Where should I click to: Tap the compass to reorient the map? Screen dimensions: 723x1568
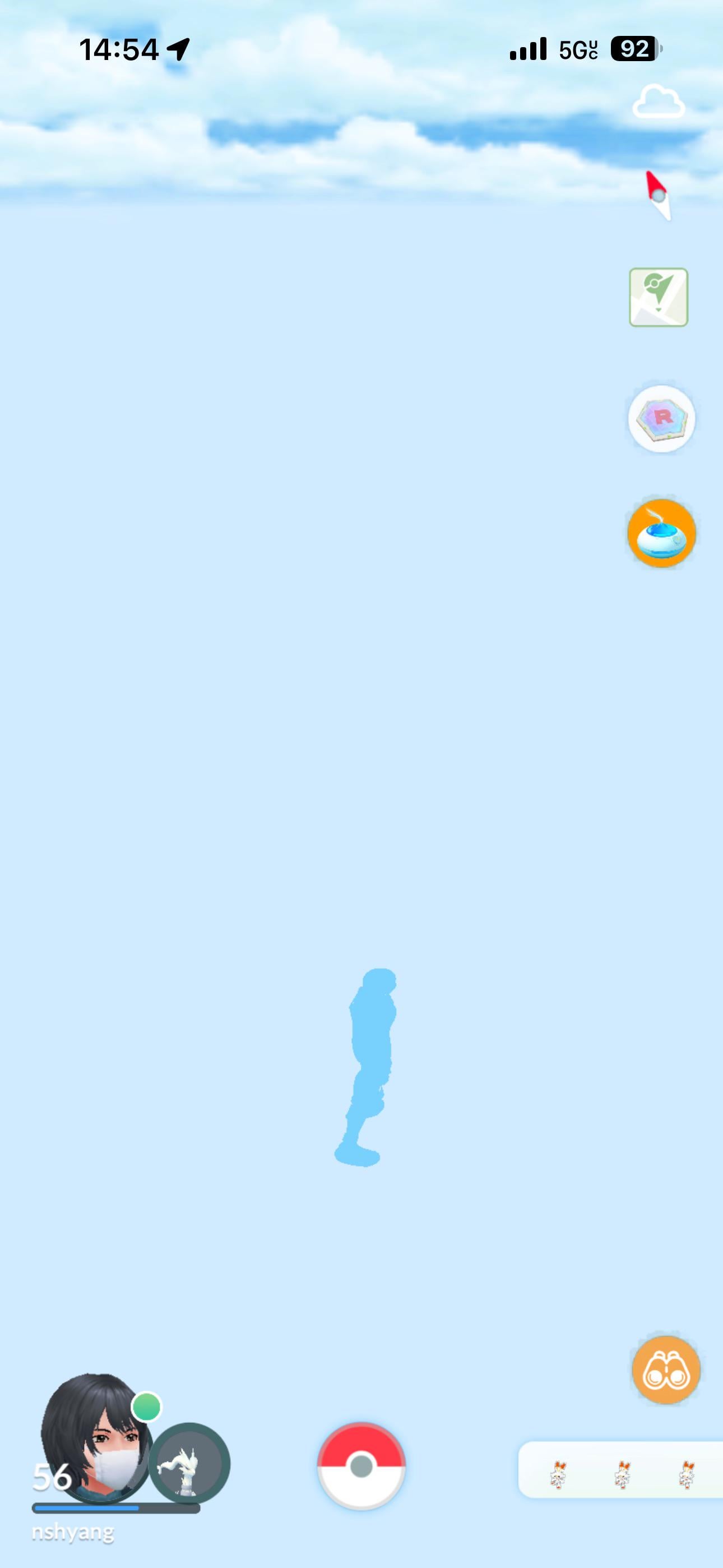coord(659,195)
